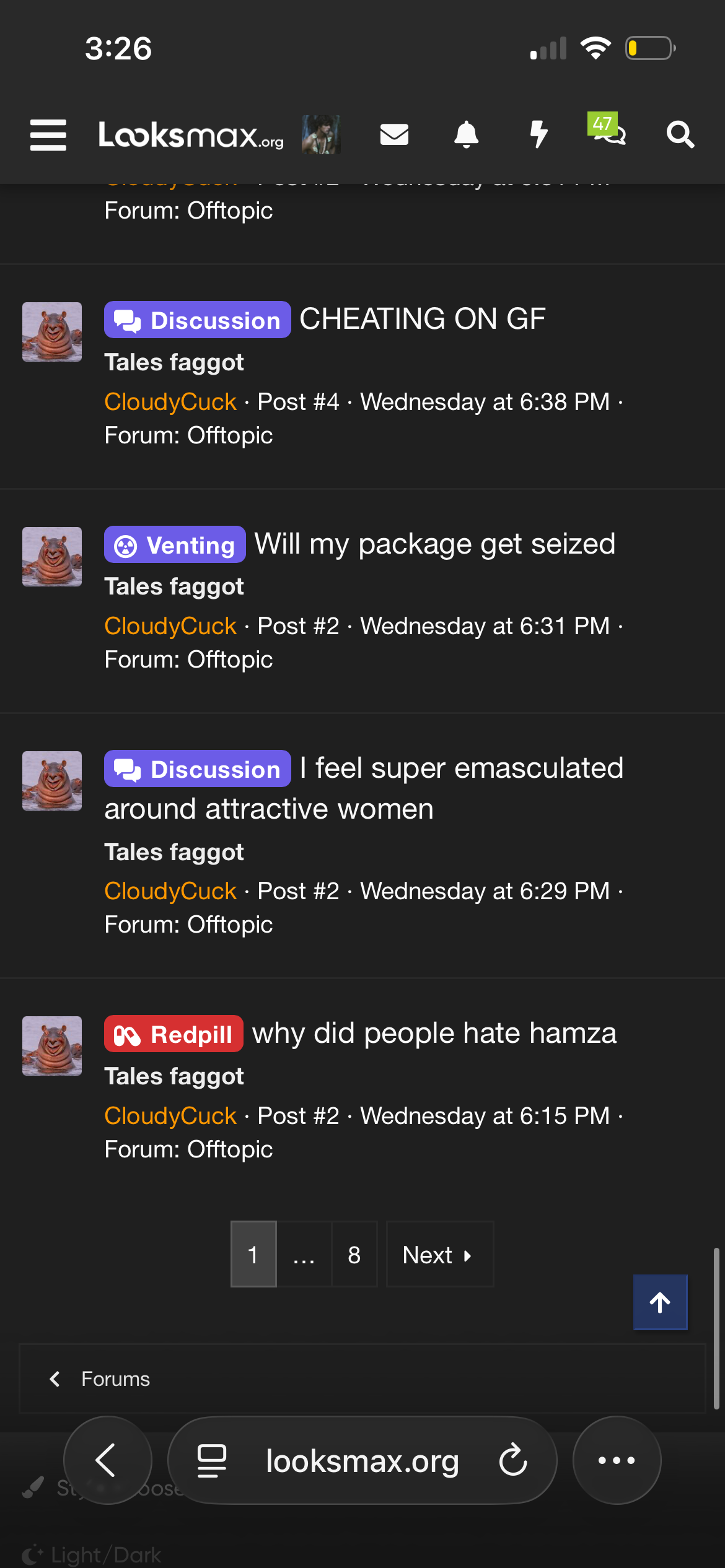Open the hamburger navigation menu
725x1568 pixels.
(48, 134)
